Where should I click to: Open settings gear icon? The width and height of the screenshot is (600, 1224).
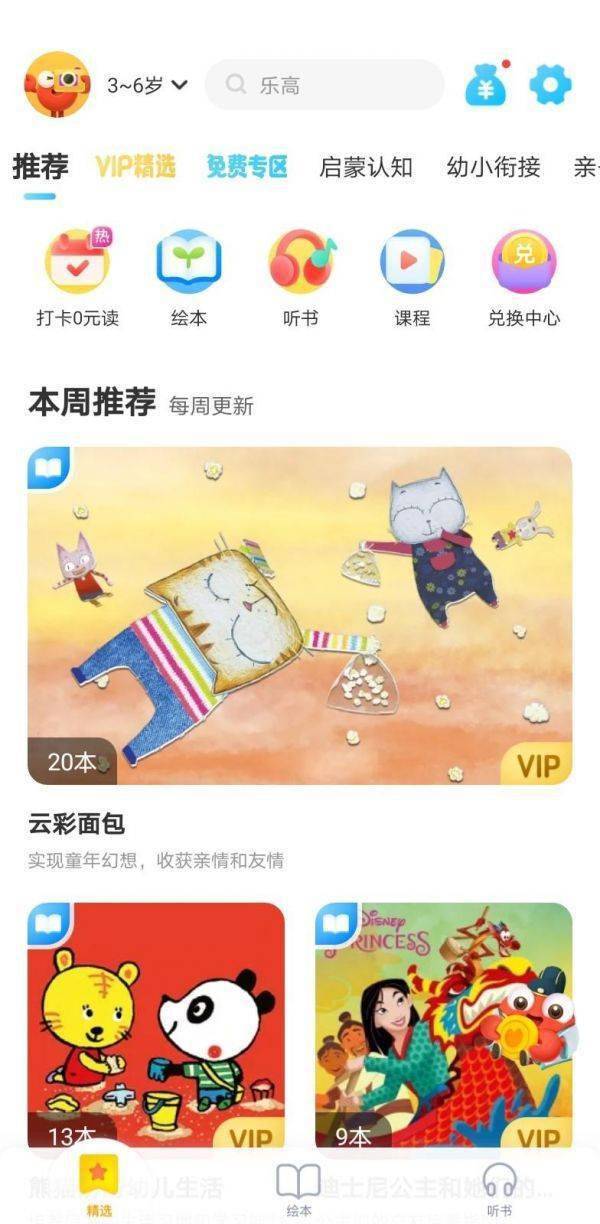click(549, 85)
